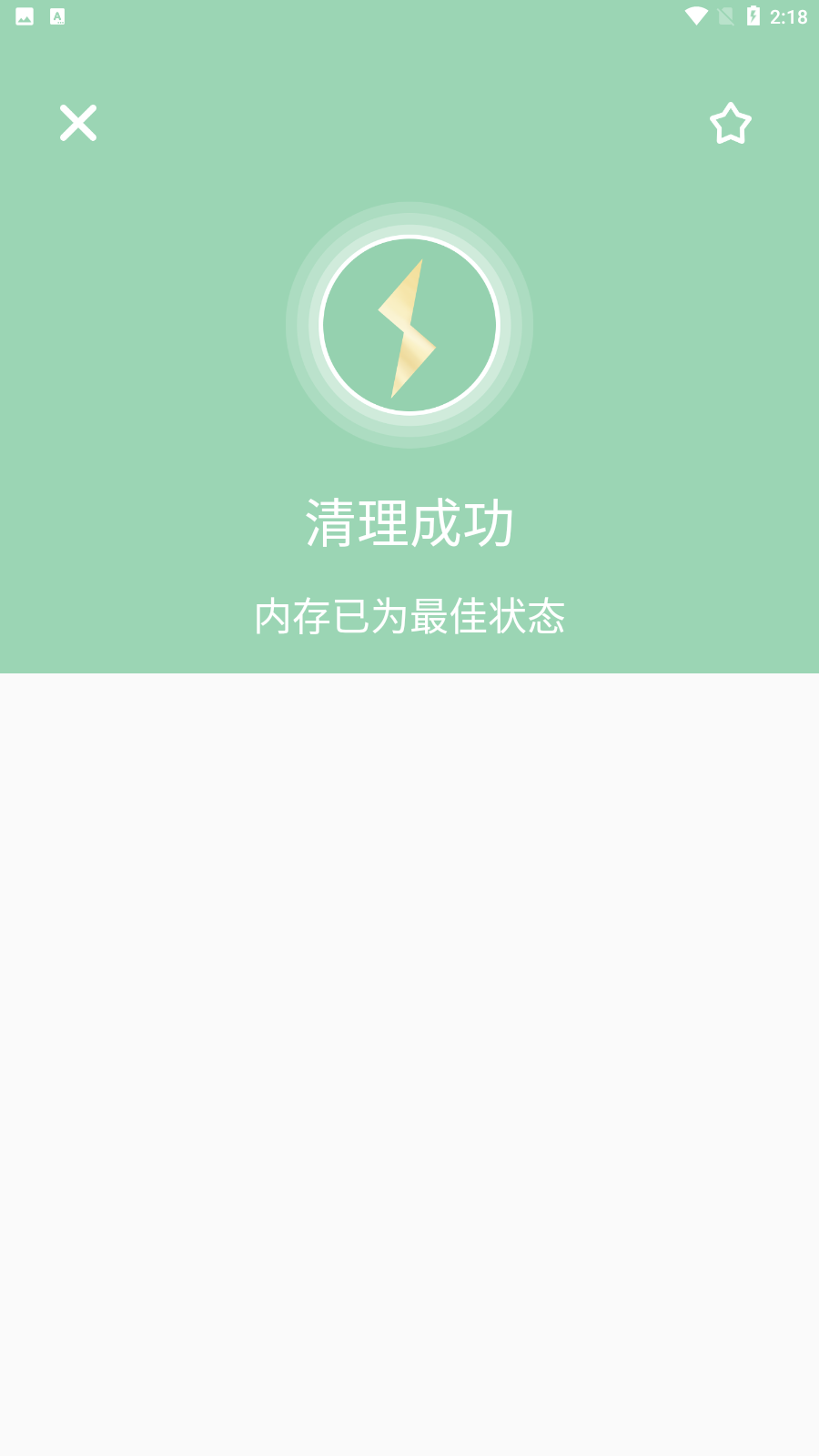Tap the no-SIM indicator icon
The height and width of the screenshot is (1456, 819).
[x=725, y=15]
